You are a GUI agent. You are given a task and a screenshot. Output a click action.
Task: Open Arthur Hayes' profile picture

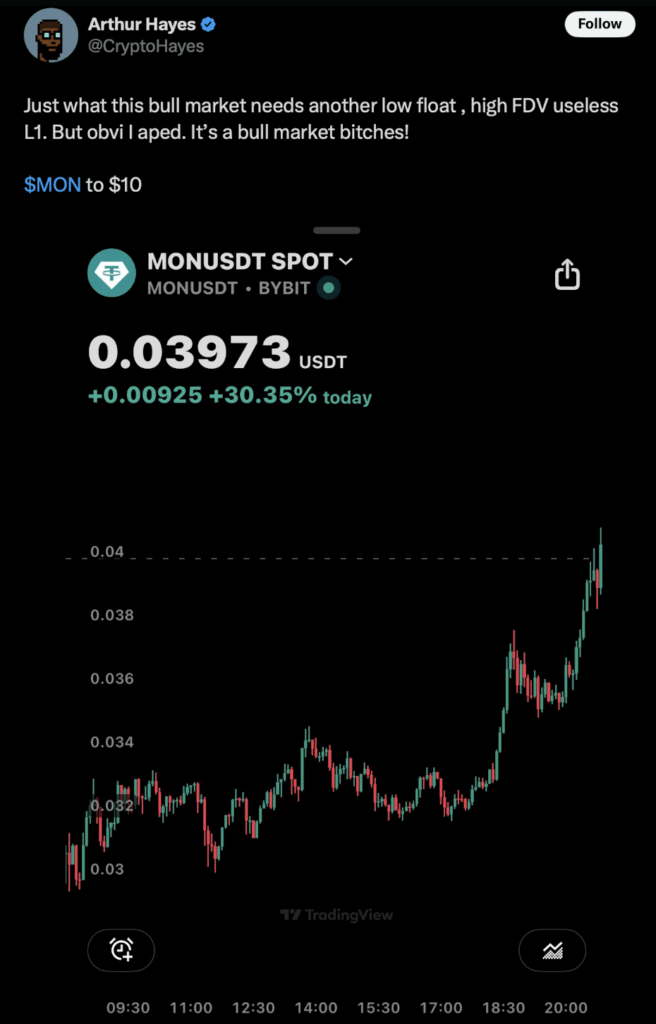point(51,35)
